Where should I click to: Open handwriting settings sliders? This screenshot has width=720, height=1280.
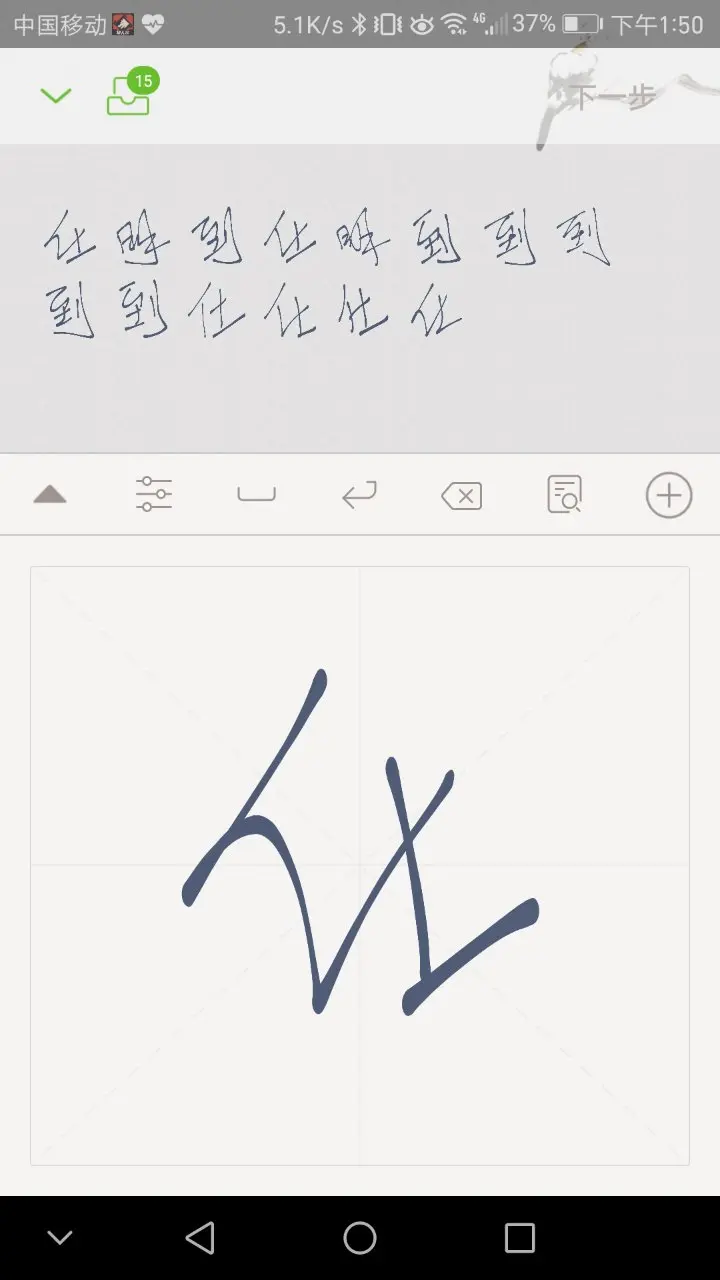pos(153,495)
